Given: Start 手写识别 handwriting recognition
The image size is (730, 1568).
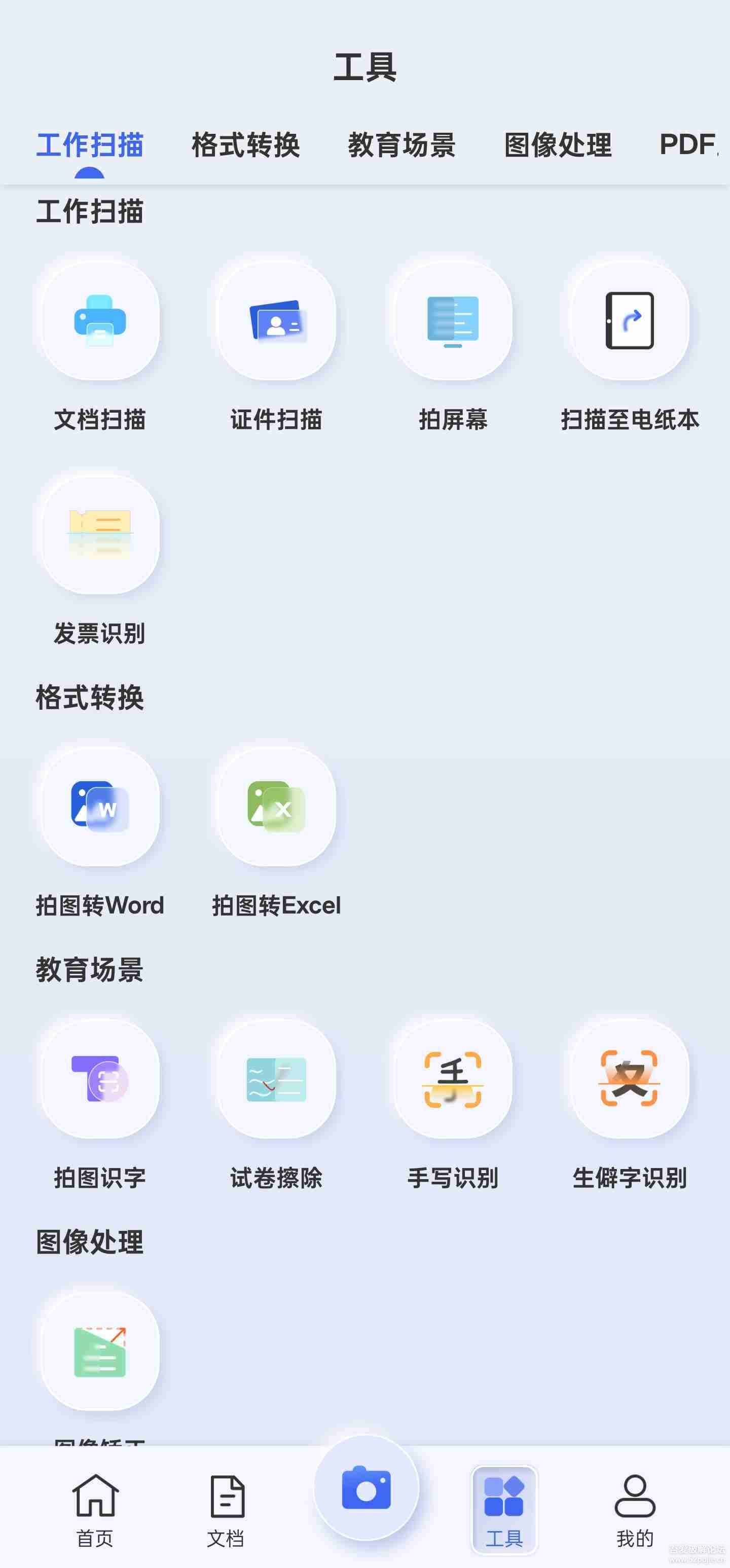Looking at the screenshot, I should click(453, 1079).
